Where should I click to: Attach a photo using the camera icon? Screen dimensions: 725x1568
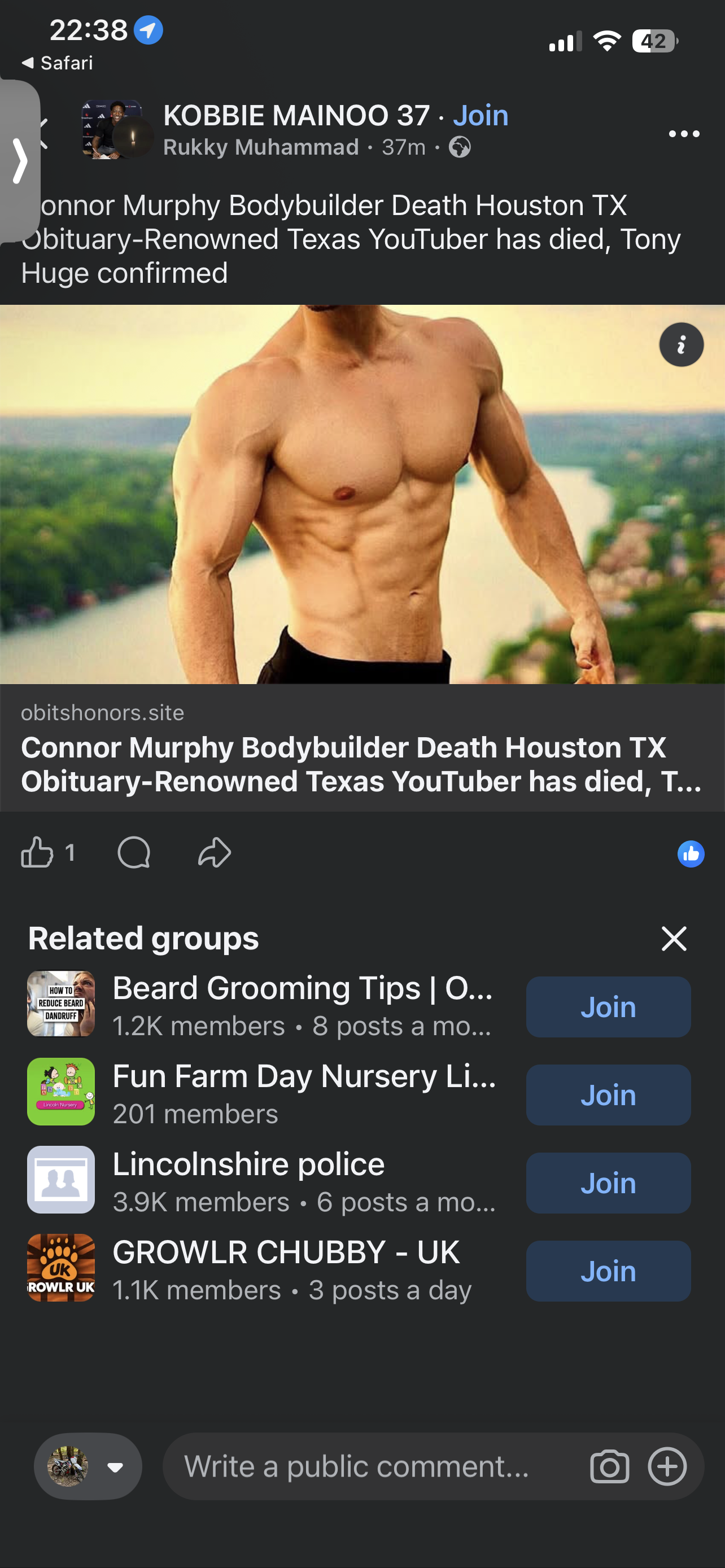point(609,1466)
